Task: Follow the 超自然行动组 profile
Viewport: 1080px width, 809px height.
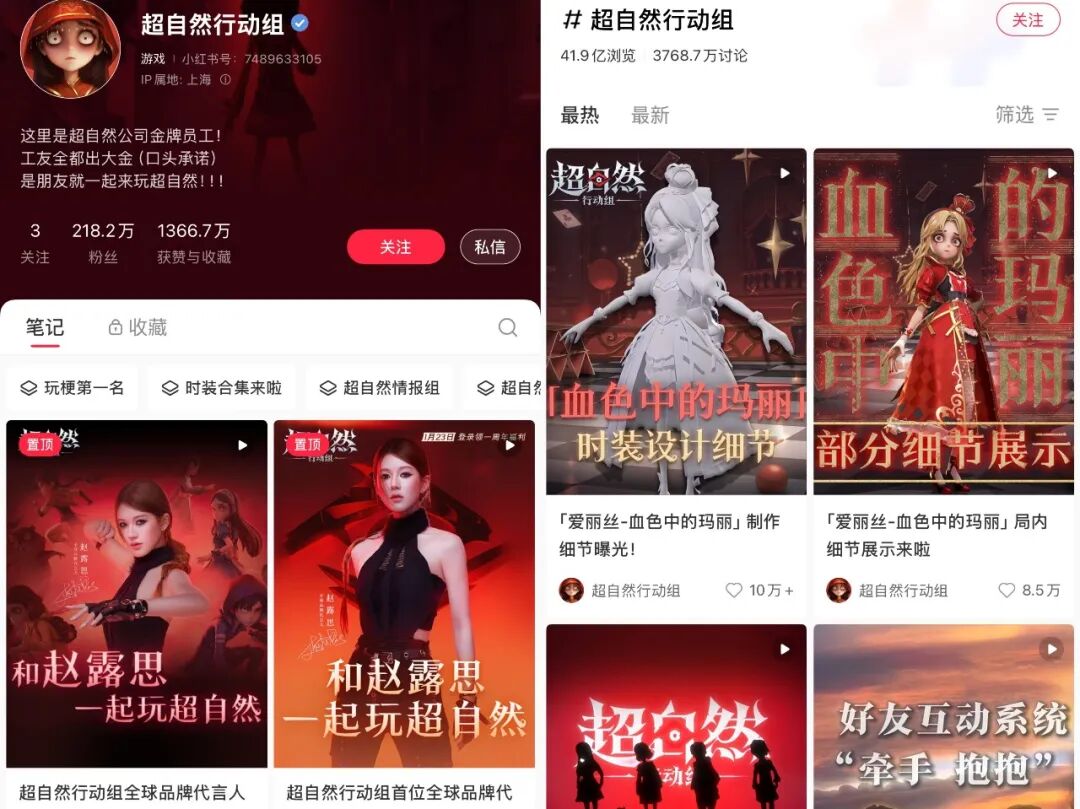Action: (x=395, y=246)
